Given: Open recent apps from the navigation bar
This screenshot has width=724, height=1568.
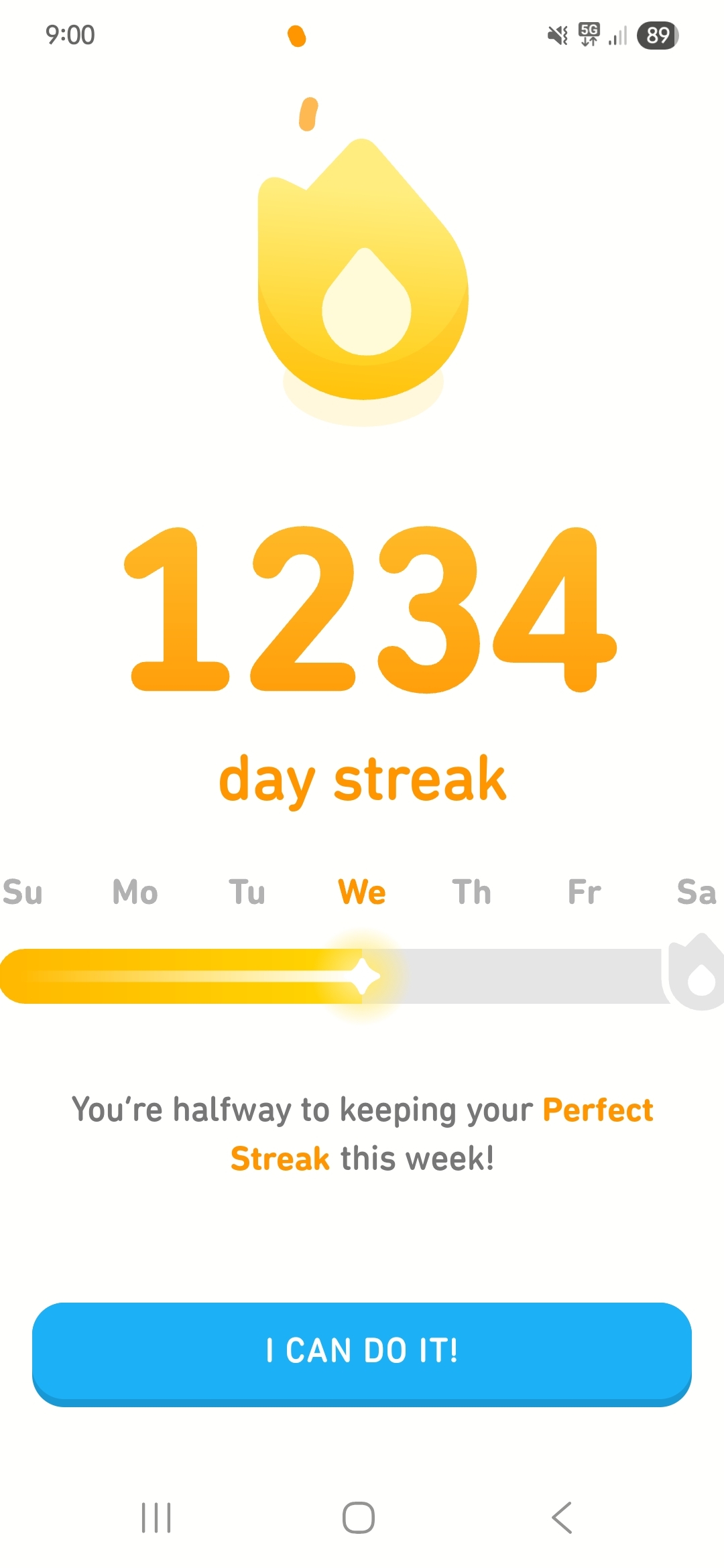Looking at the screenshot, I should click(x=156, y=1517).
